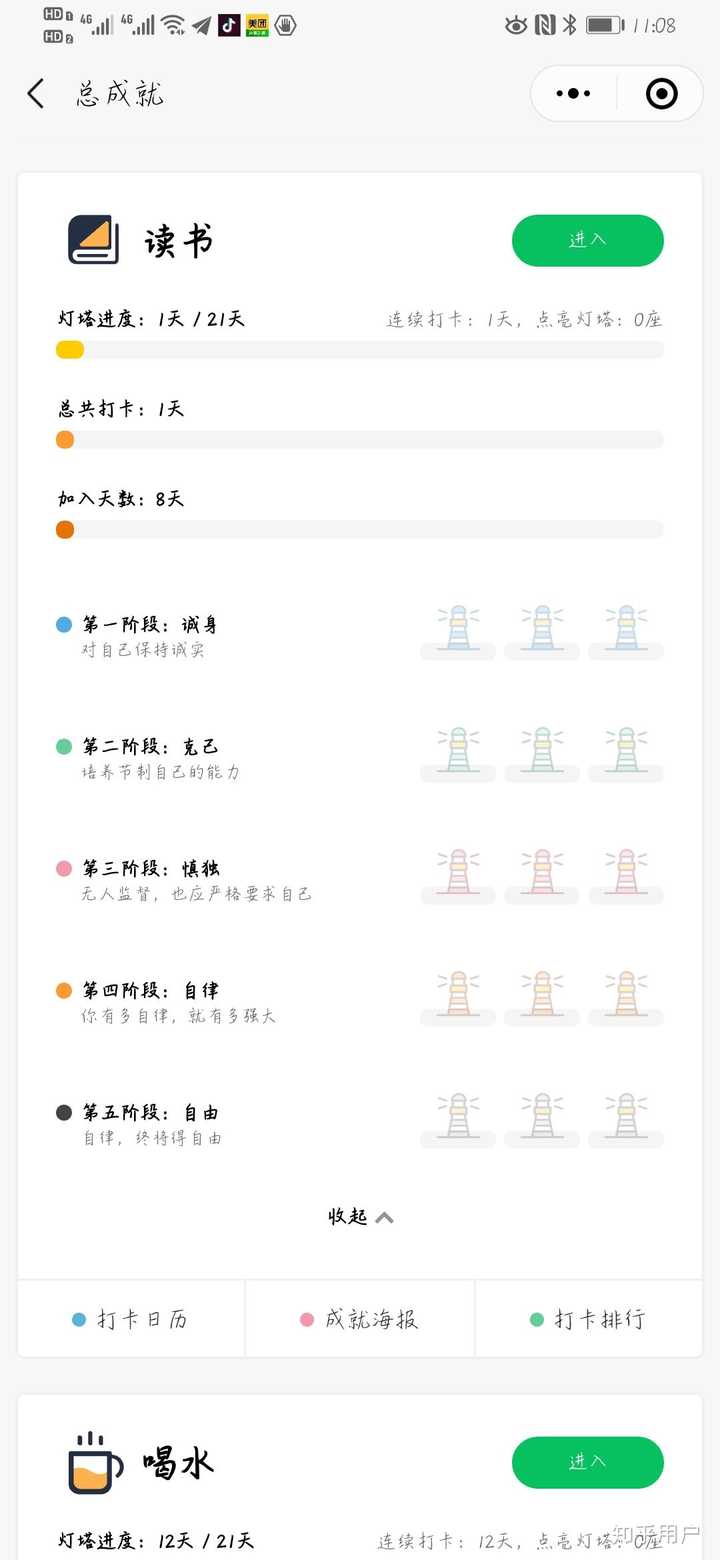Viewport: 720px width, 1560px height.
Task: Close the mini program with the circle button
Action: click(x=661, y=94)
